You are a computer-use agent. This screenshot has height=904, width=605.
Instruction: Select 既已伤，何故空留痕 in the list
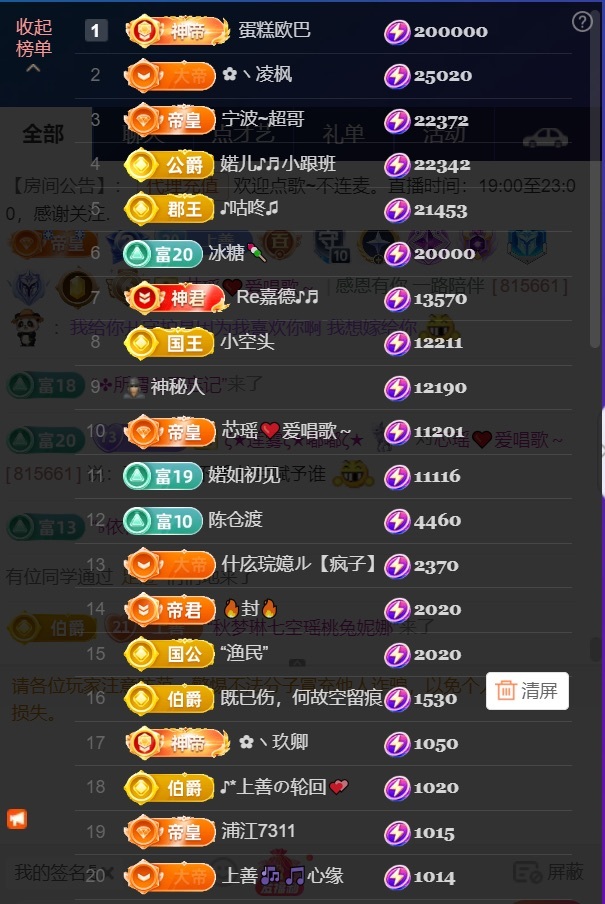point(301,698)
